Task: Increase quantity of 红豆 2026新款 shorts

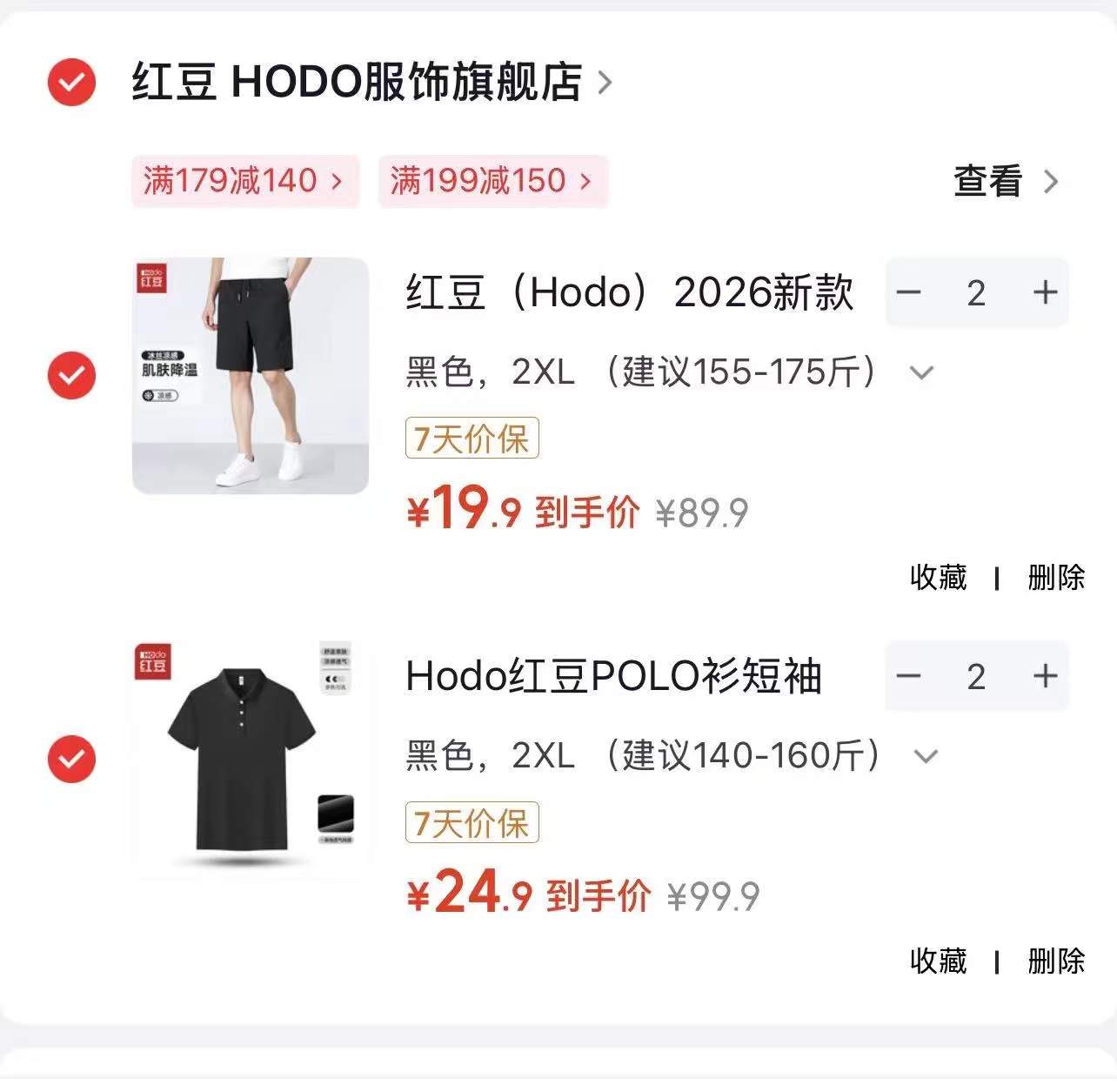Action: [x=1045, y=292]
